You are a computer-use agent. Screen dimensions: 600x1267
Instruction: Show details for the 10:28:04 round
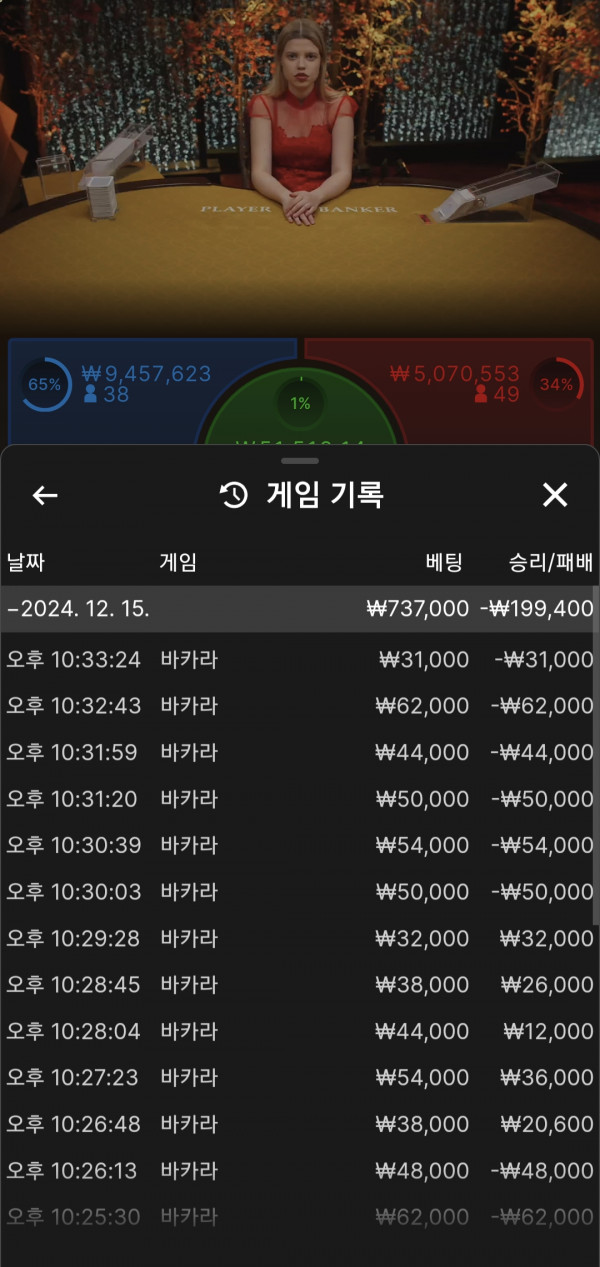tap(299, 1031)
